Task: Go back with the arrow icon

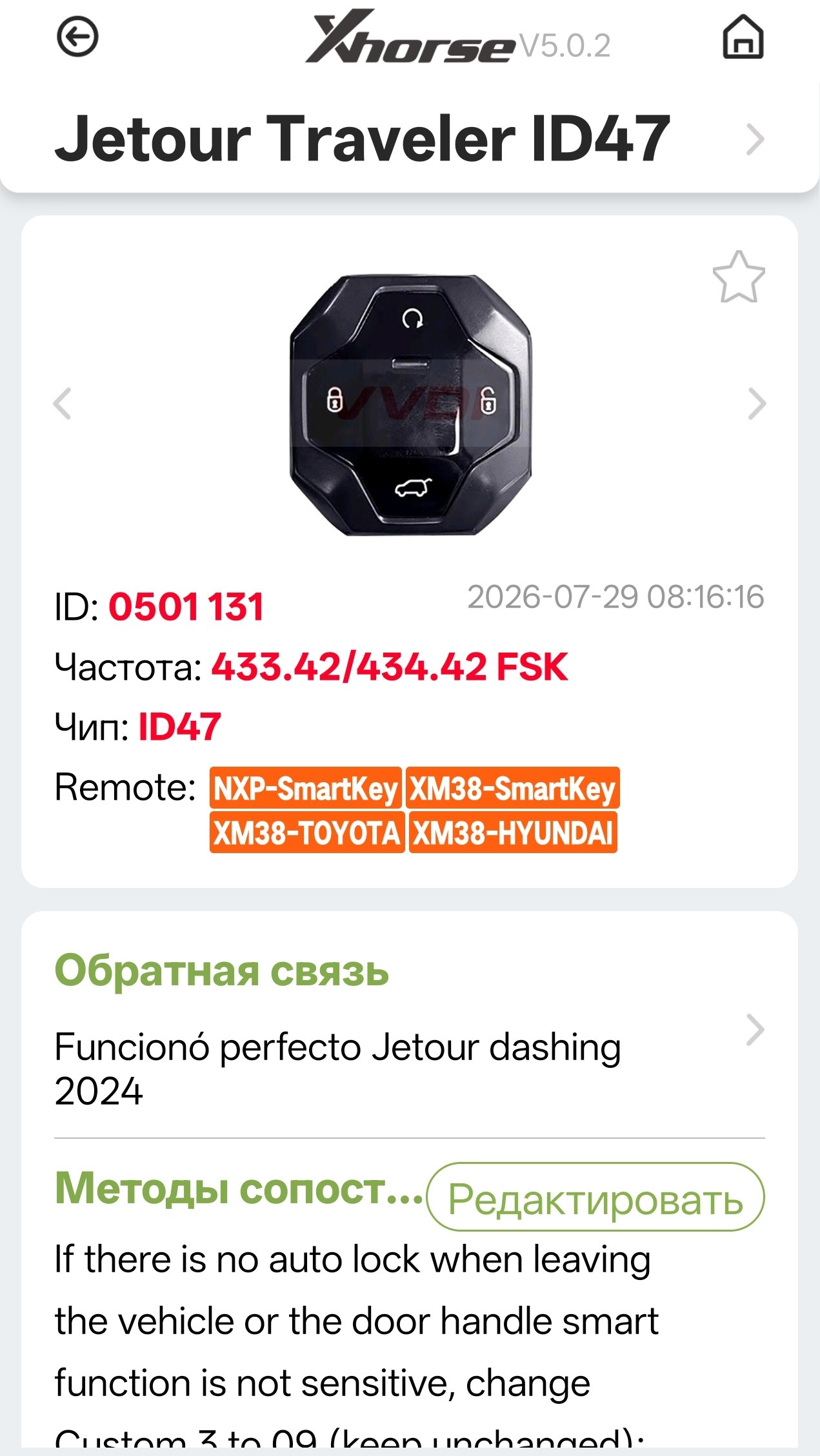Action: tap(77, 37)
